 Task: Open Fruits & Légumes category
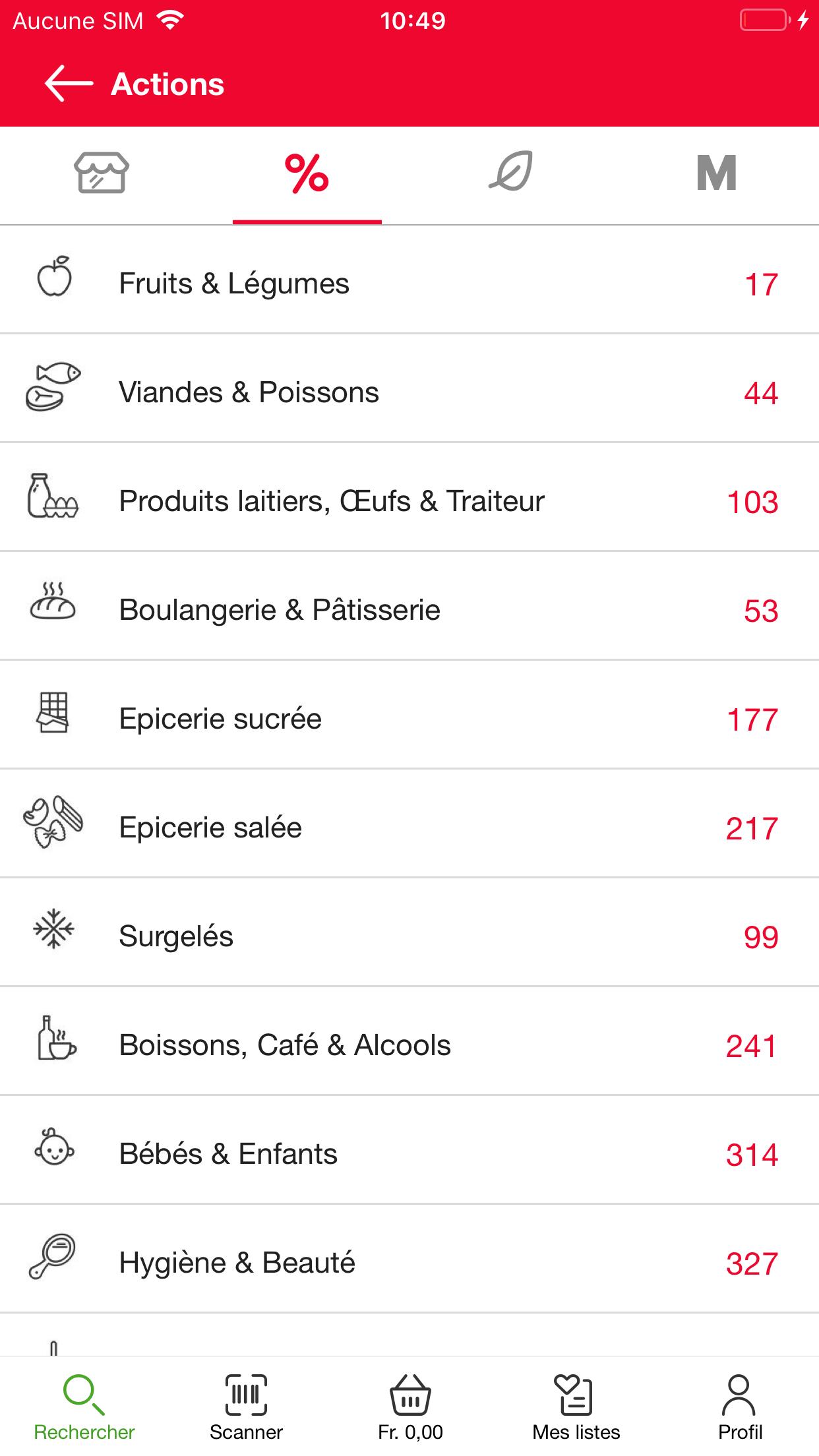pyautogui.click(x=409, y=284)
